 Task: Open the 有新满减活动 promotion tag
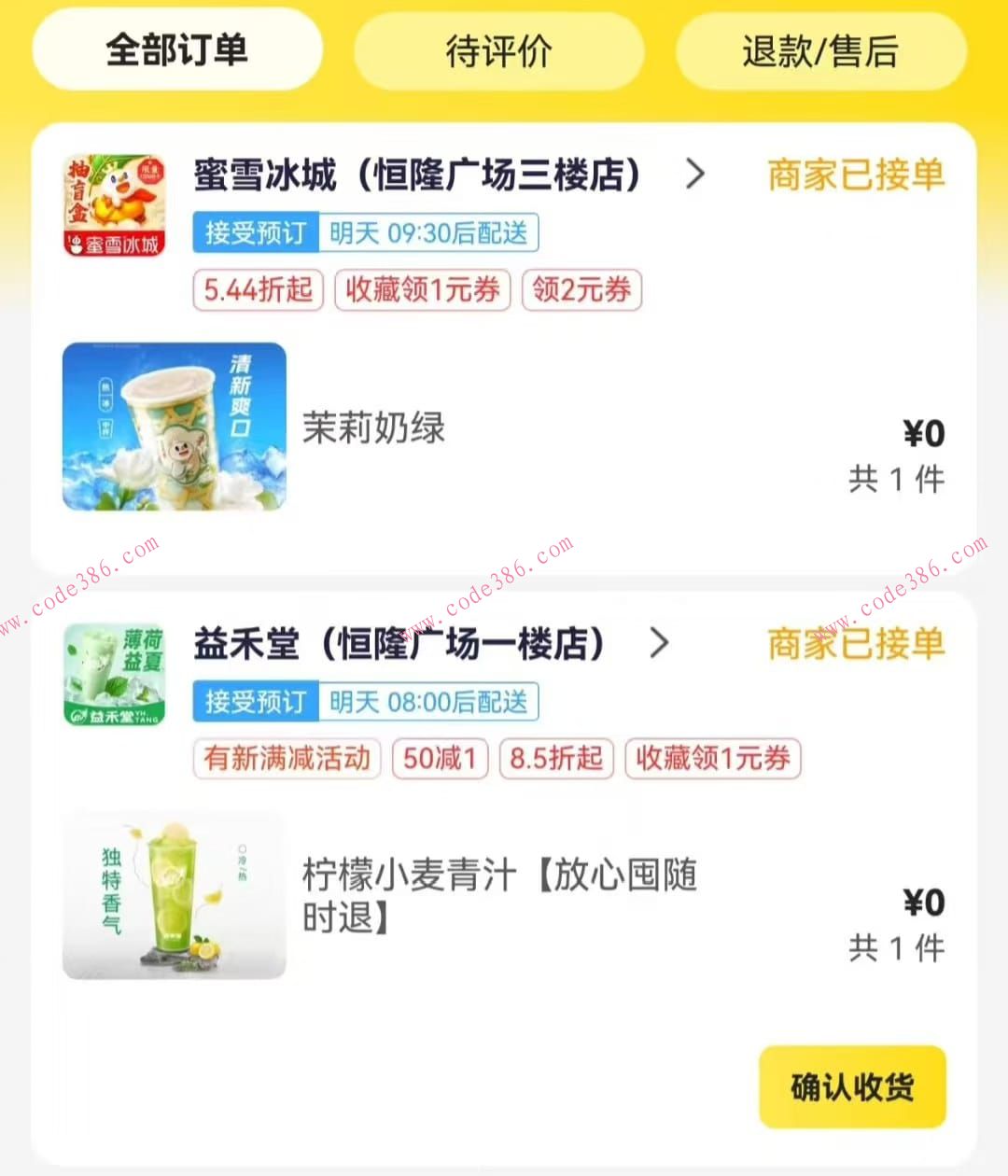[x=287, y=759]
